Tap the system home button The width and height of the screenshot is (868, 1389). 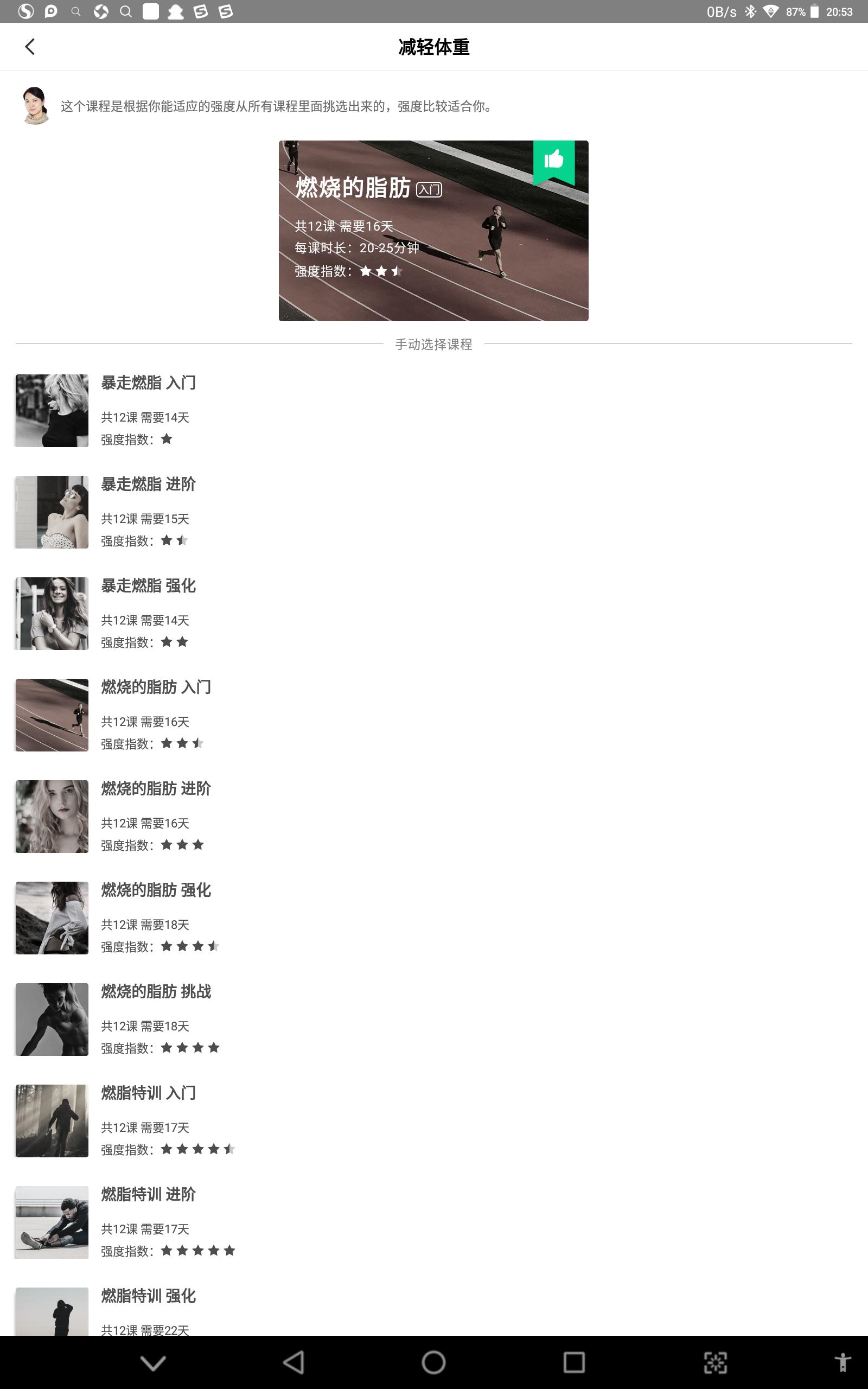(x=433, y=1362)
